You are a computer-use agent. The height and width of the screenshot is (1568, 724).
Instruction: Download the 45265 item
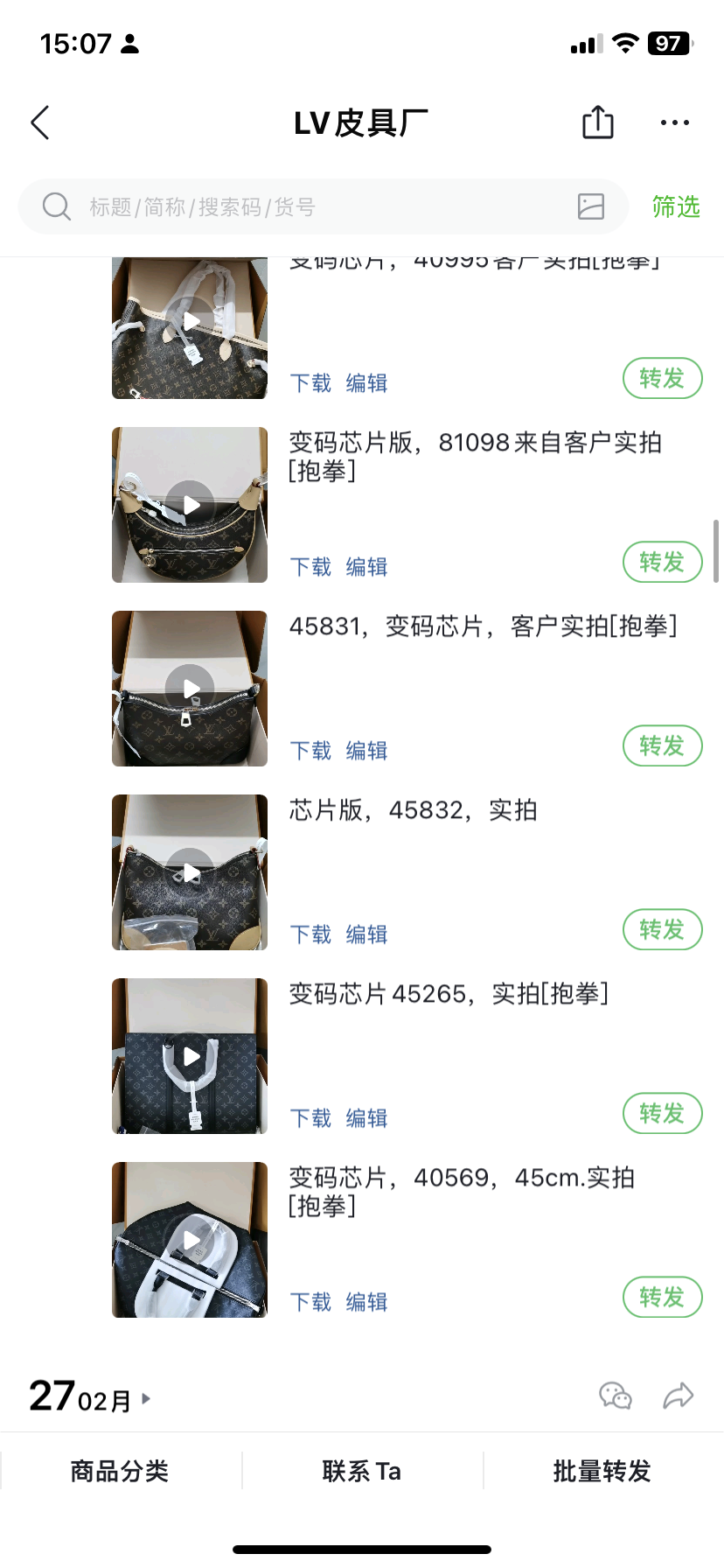(x=310, y=1118)
